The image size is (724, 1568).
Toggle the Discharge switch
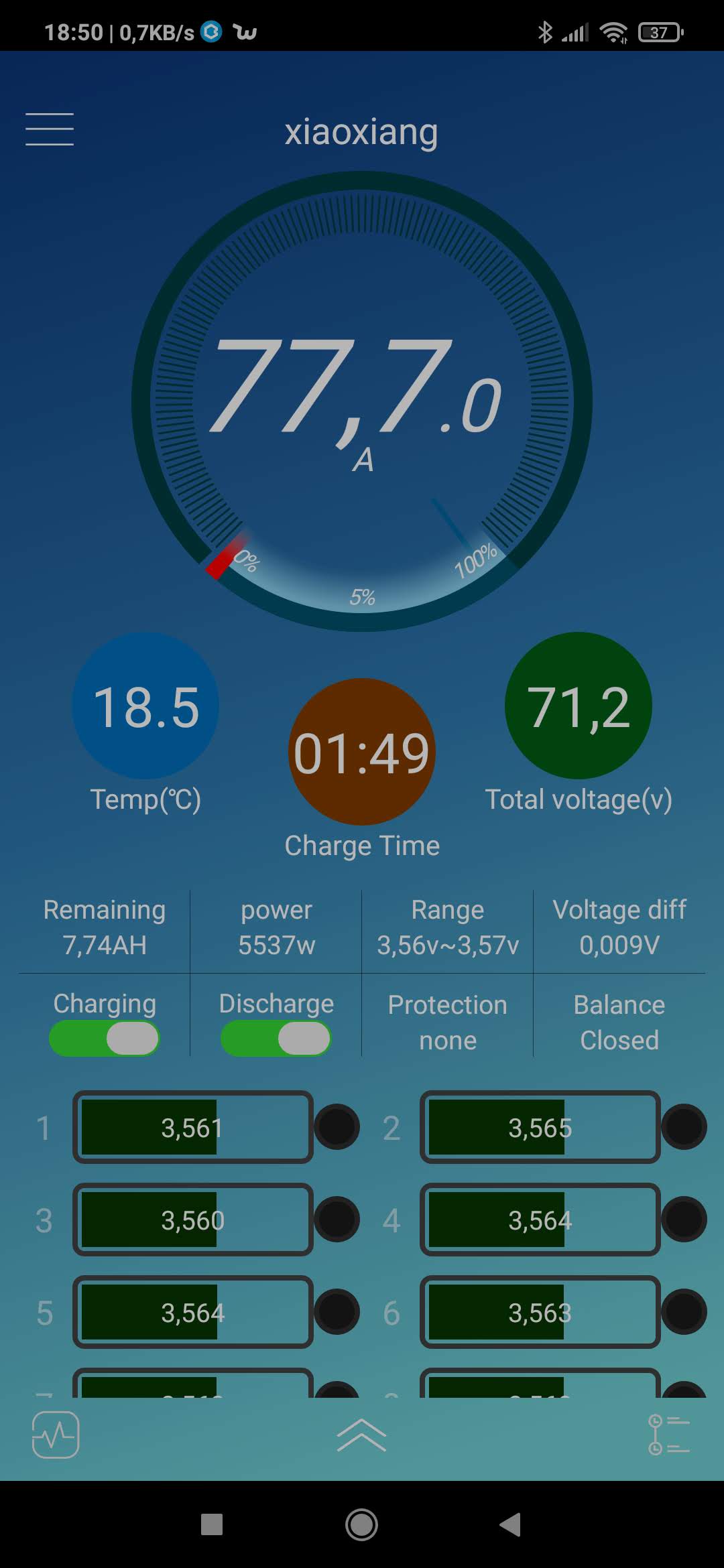coord(276,1038)
